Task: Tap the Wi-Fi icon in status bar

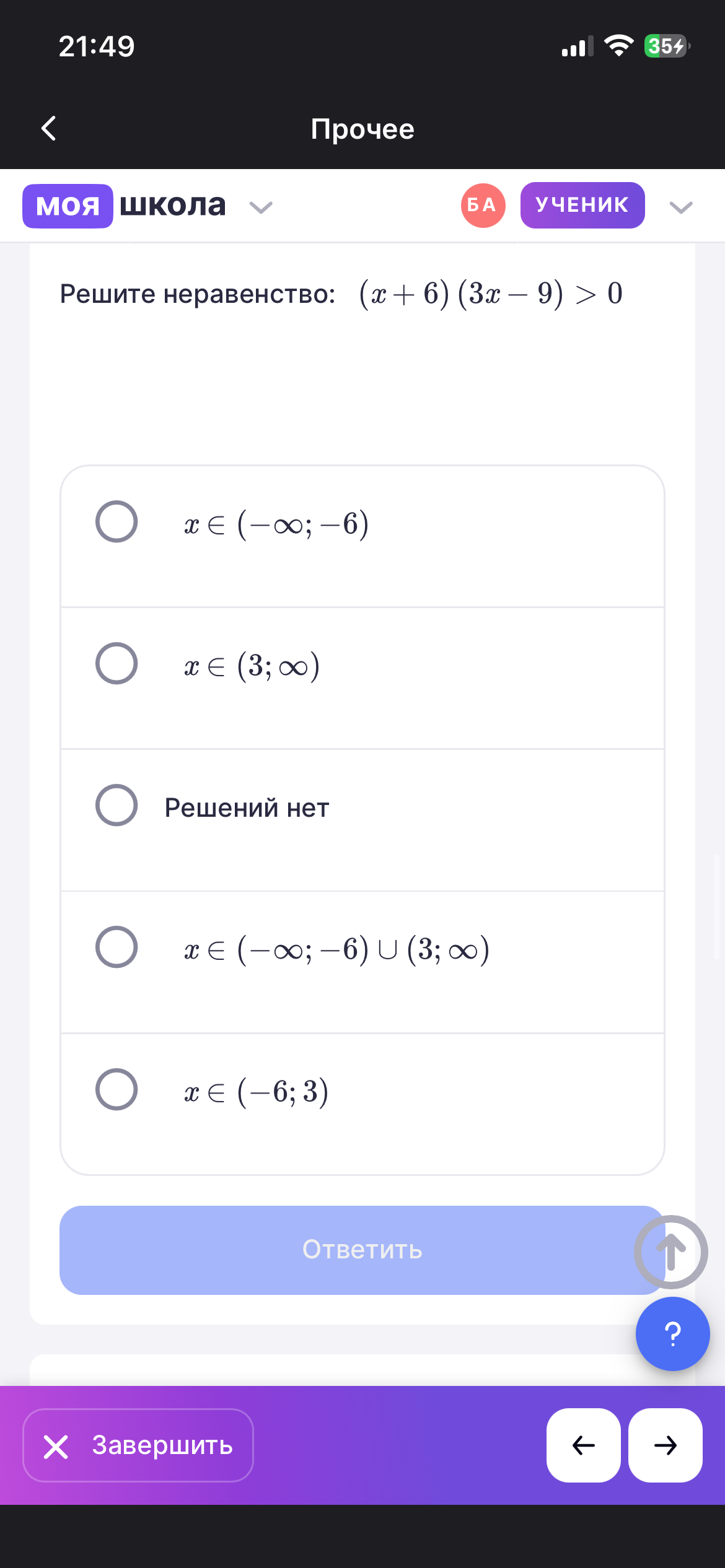Action: [618, 44]
